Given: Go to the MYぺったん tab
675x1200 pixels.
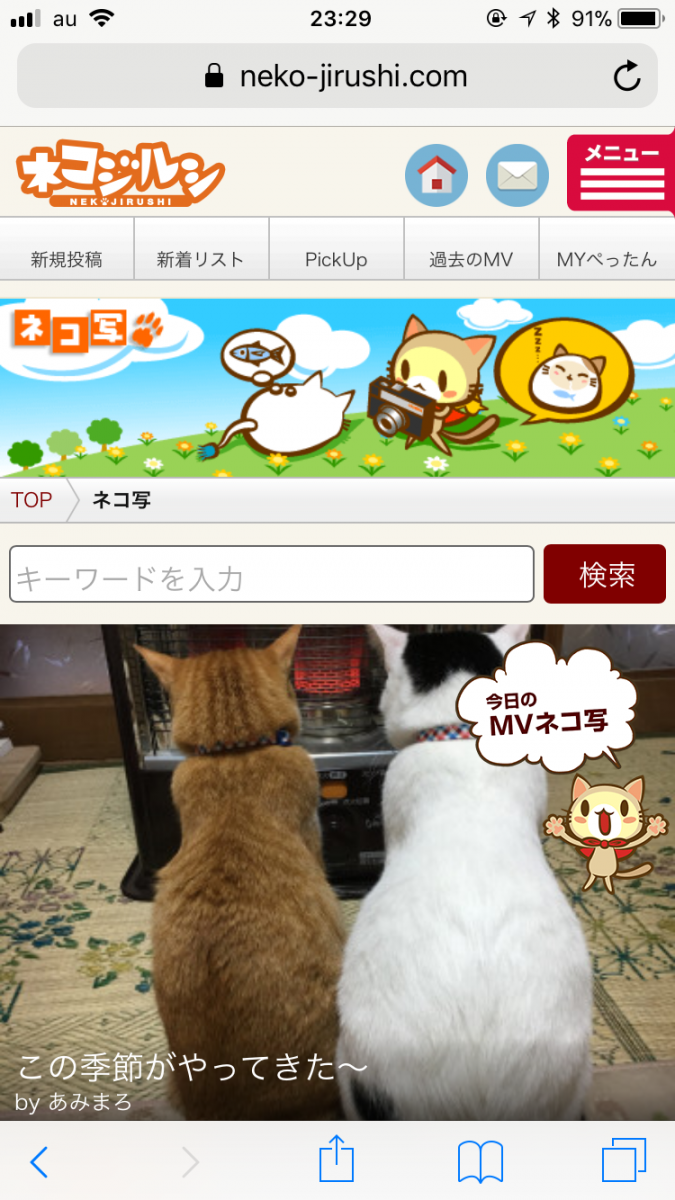Looking at the screenshot, I should pos(607,259).
